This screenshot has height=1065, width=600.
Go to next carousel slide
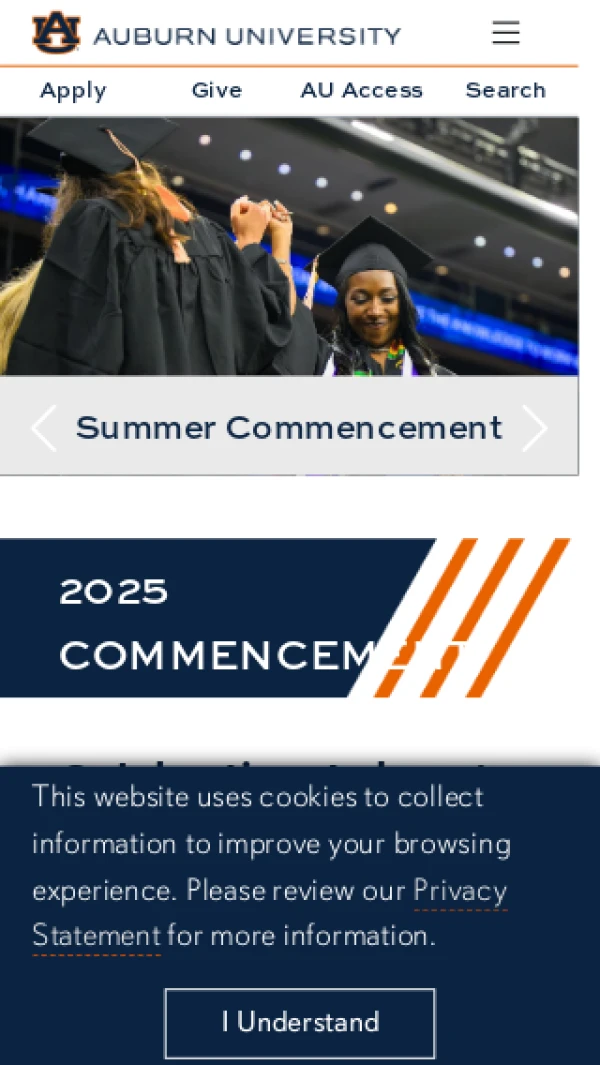(x=535, y=429)
